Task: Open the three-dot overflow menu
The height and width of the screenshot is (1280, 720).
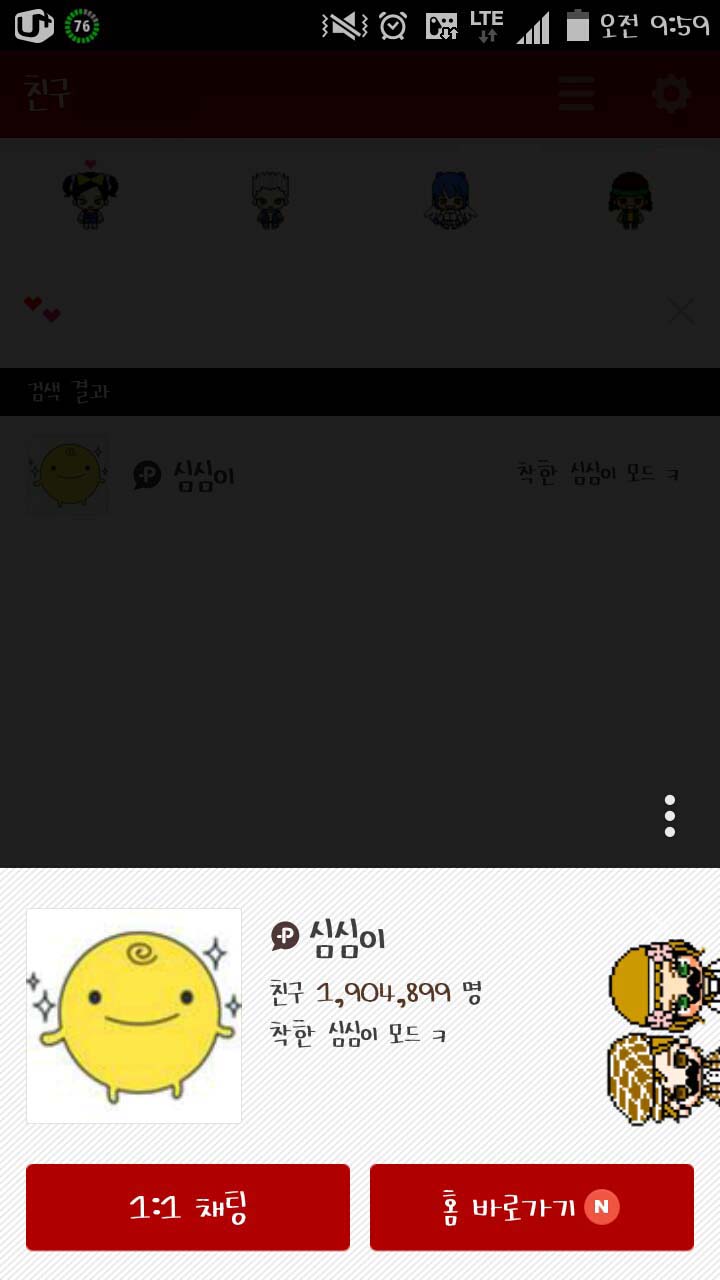Action: click(669, 816)
